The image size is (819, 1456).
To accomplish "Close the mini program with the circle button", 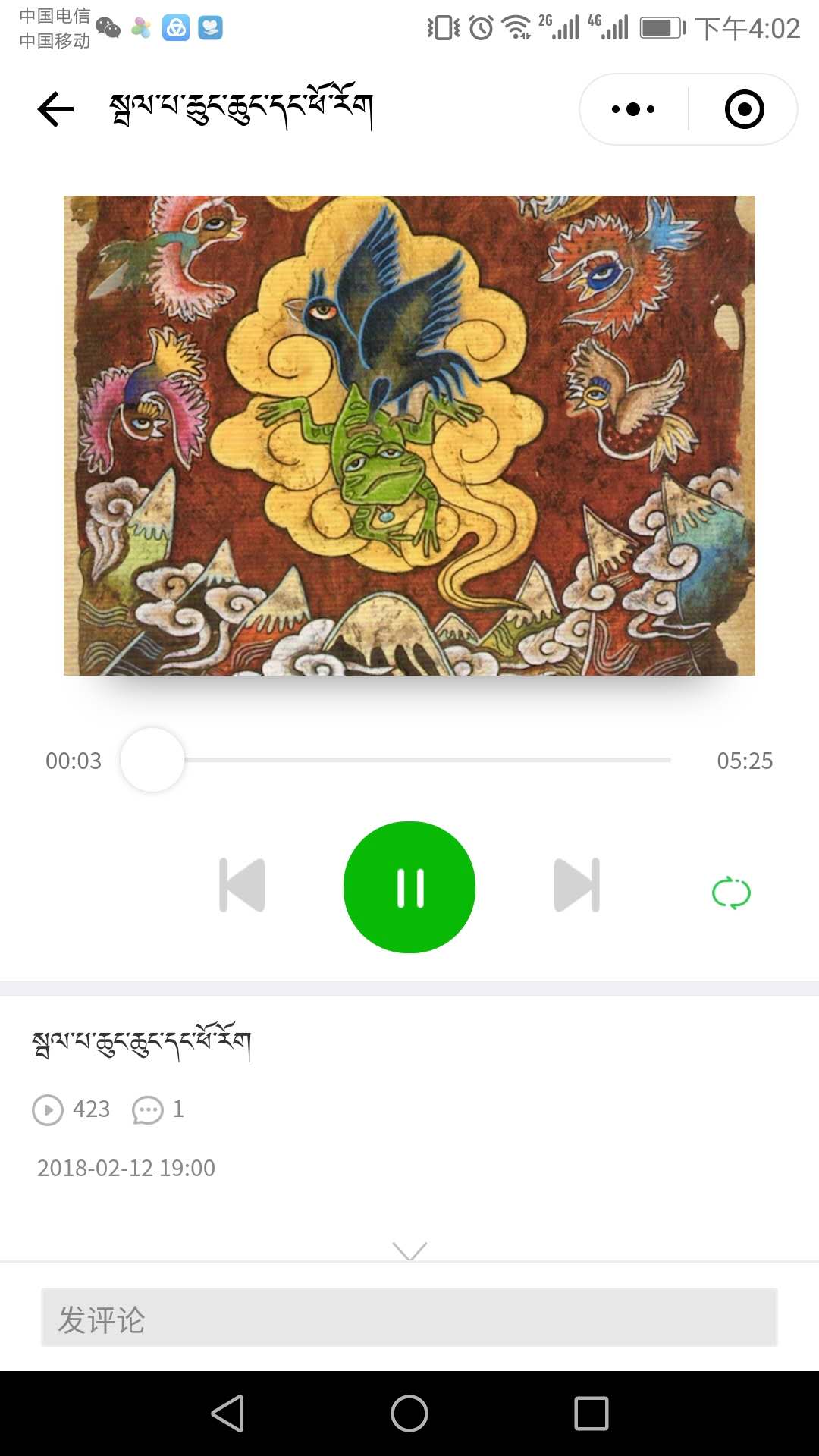I will pyautogui.click(x=744, y=109).
